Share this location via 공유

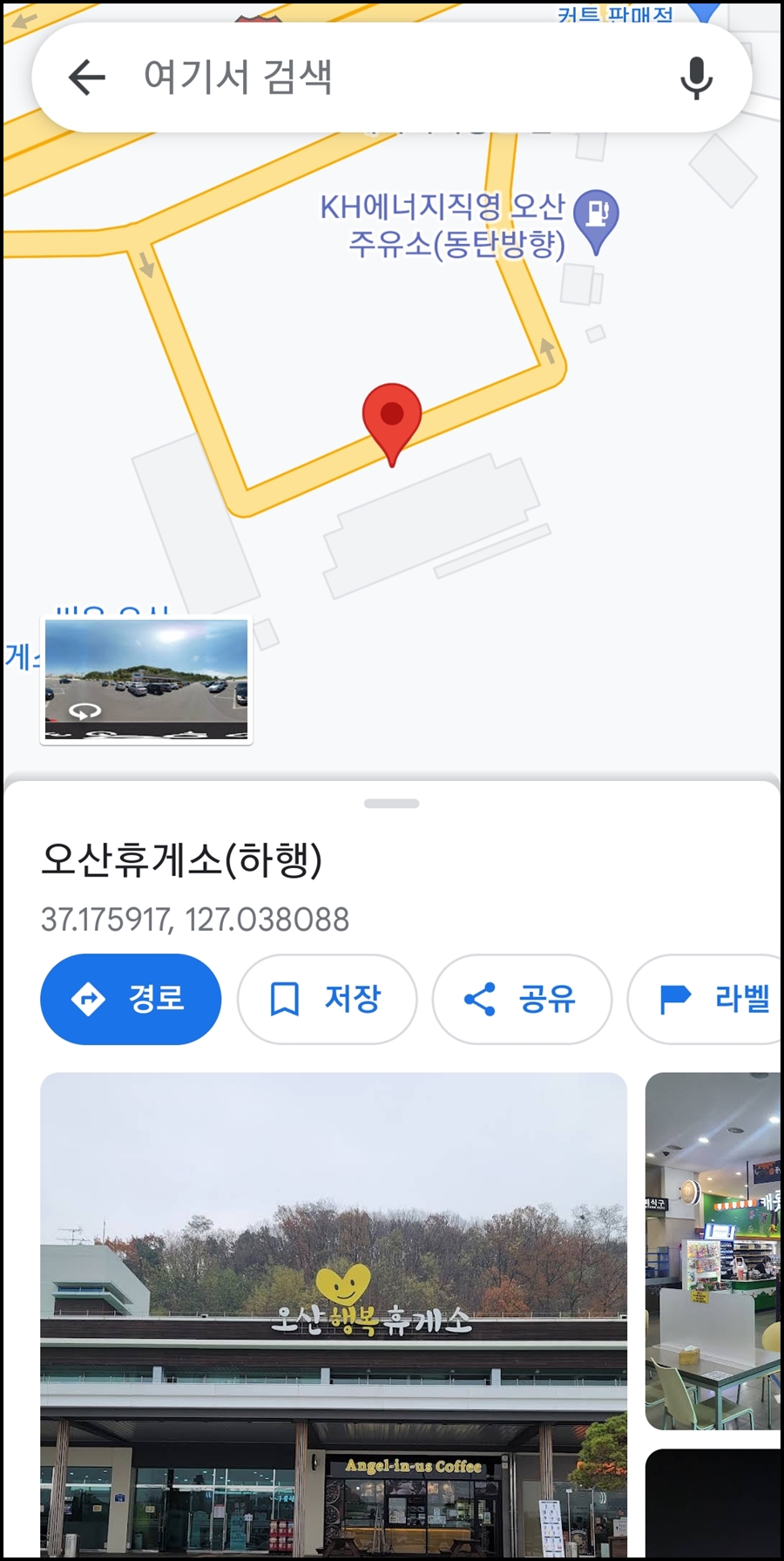(x=521, y=999)
